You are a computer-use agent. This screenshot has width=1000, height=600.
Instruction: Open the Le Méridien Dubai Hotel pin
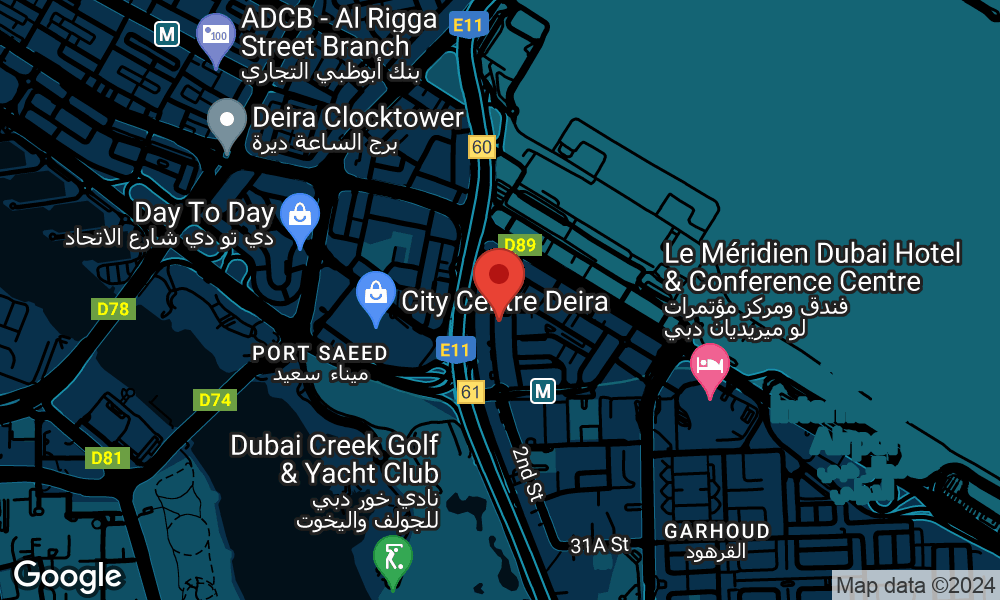(710, 365)
